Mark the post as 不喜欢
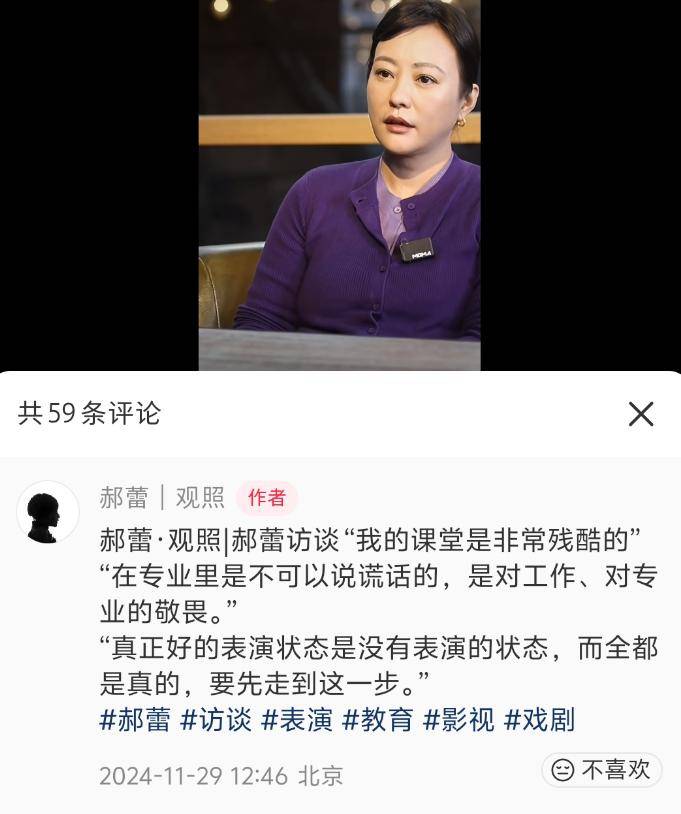The image size is (681, 814). (x=602, y=769)
